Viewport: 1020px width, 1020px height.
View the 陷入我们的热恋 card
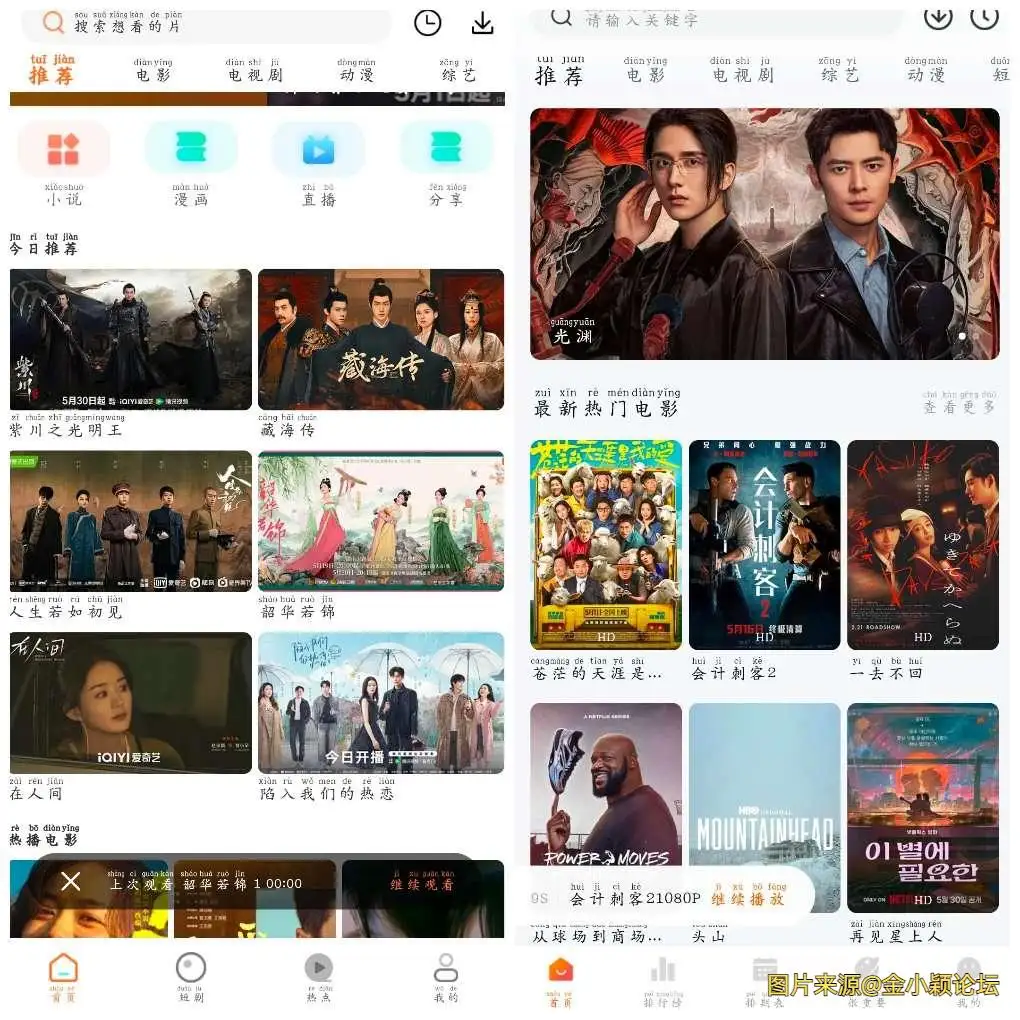(x=381, y=703)
